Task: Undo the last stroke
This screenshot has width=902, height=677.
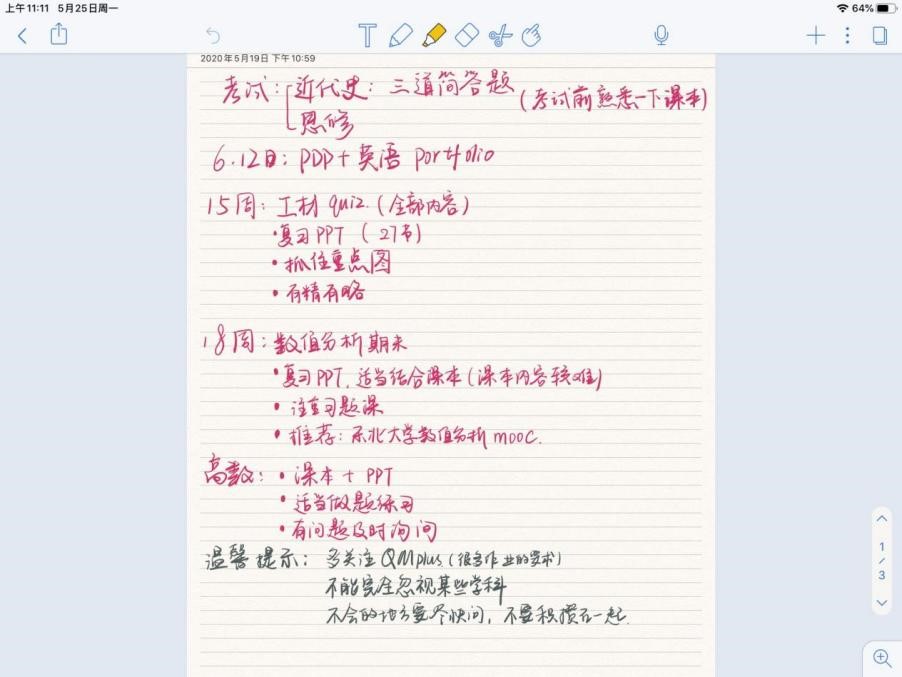Action: (212, 36)
